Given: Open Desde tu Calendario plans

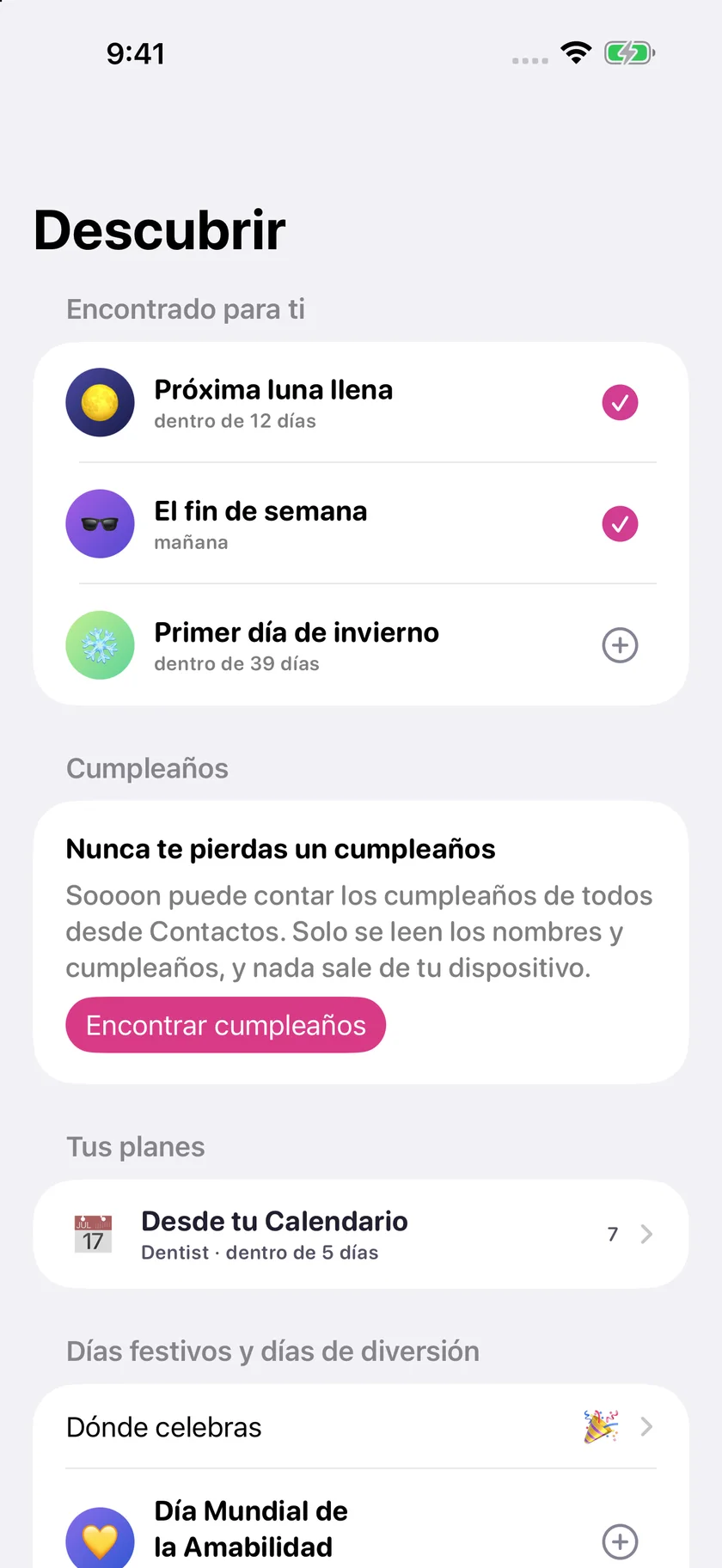Looking at the screenshot, I should pyautogui.click(x=361, y=1234).
